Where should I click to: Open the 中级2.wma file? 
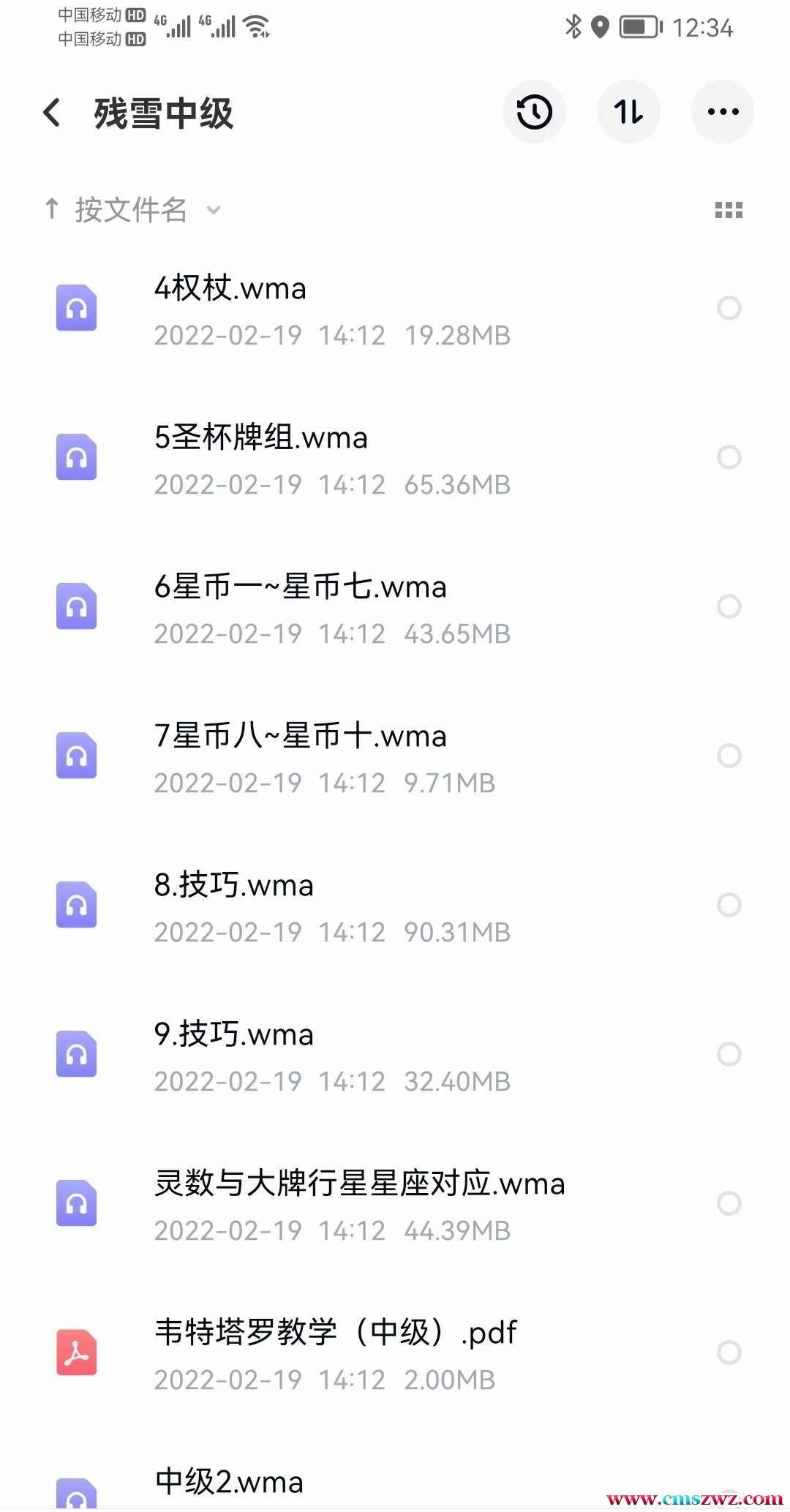pos(229,1483)
